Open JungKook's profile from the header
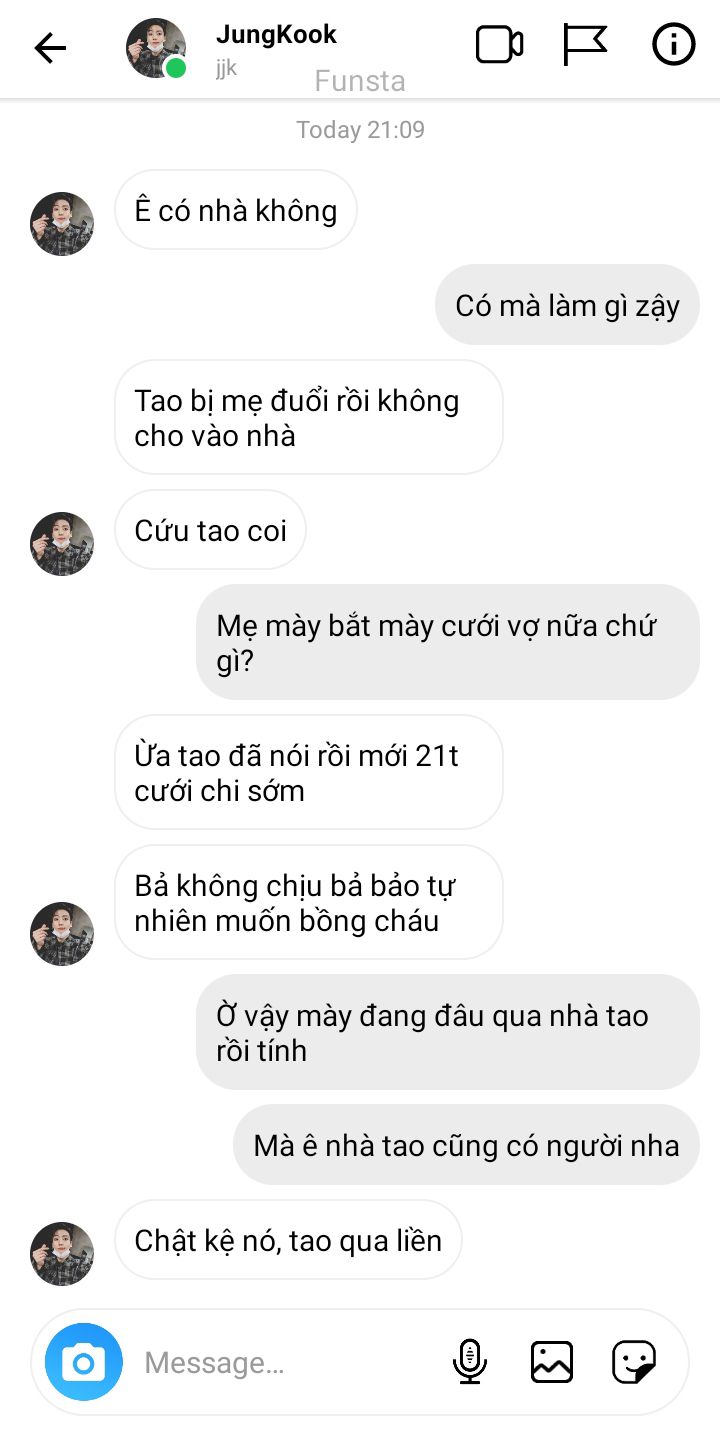Viewport: 720px width, 1429px height. [275, 35]
